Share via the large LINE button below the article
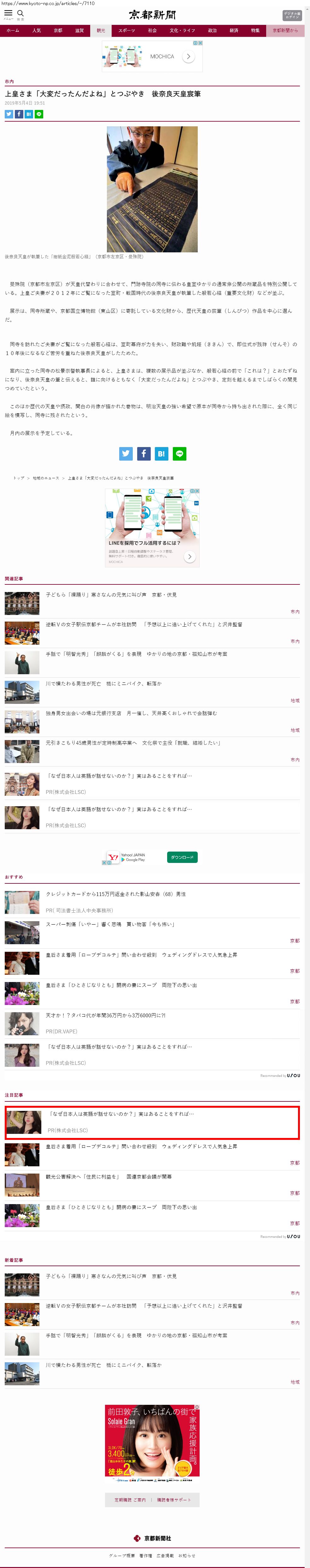 point(179,453)
